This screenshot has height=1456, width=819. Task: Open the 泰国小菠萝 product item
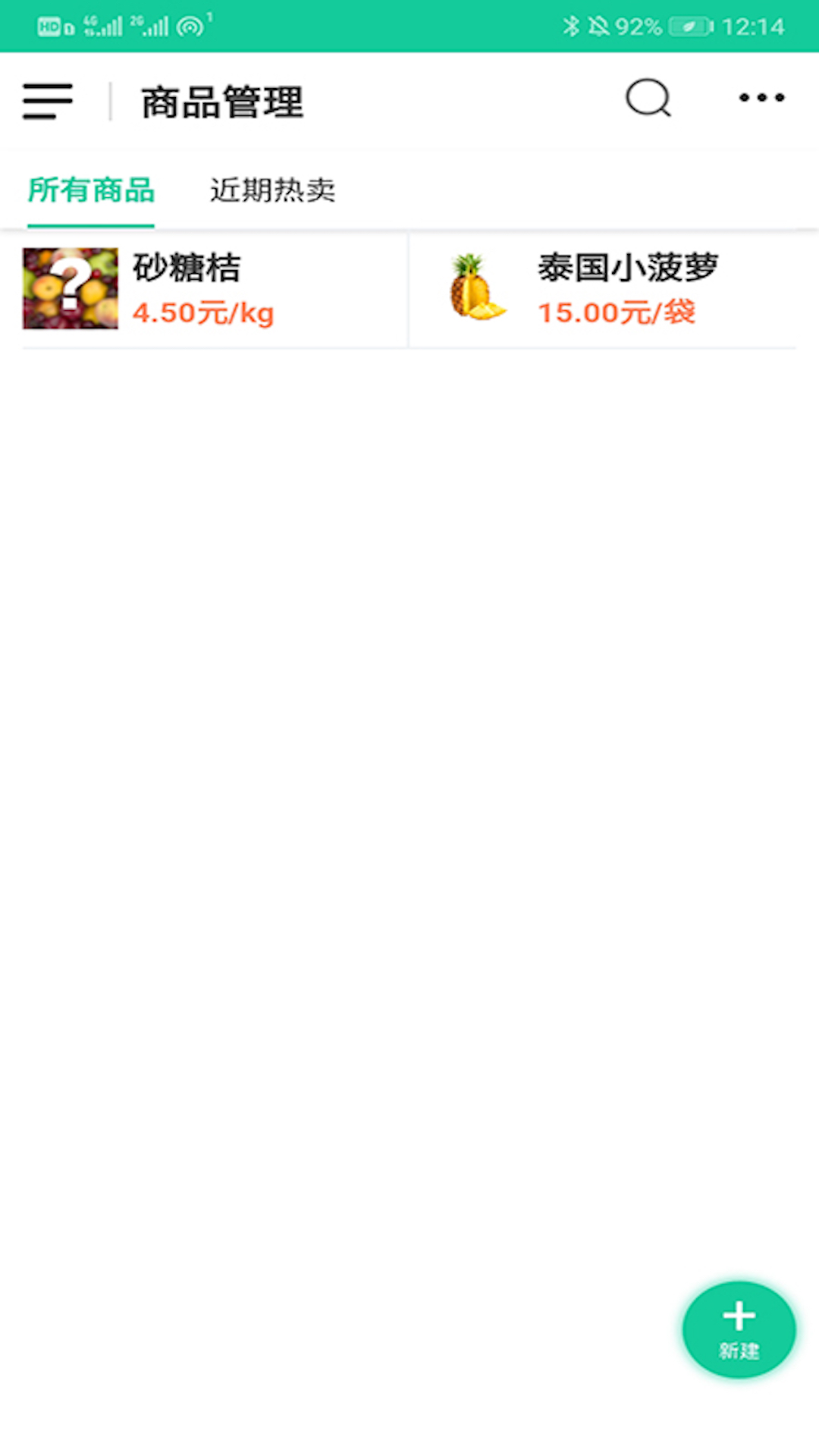click(607, 290)
